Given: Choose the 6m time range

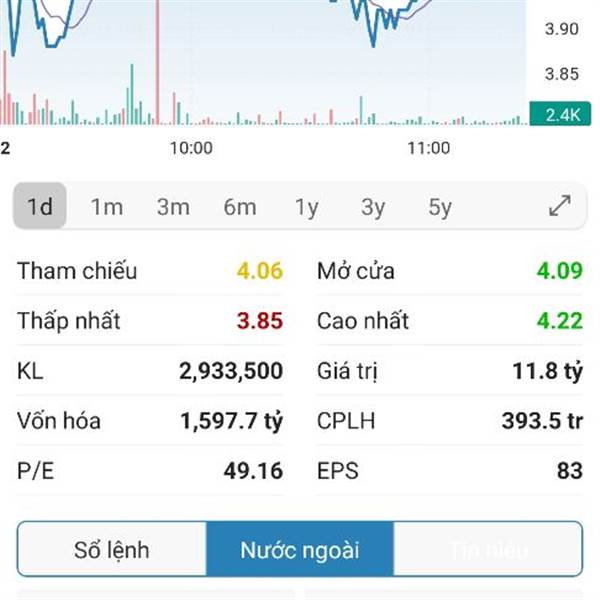Looking at the screenshot, I should click(240, 207).
